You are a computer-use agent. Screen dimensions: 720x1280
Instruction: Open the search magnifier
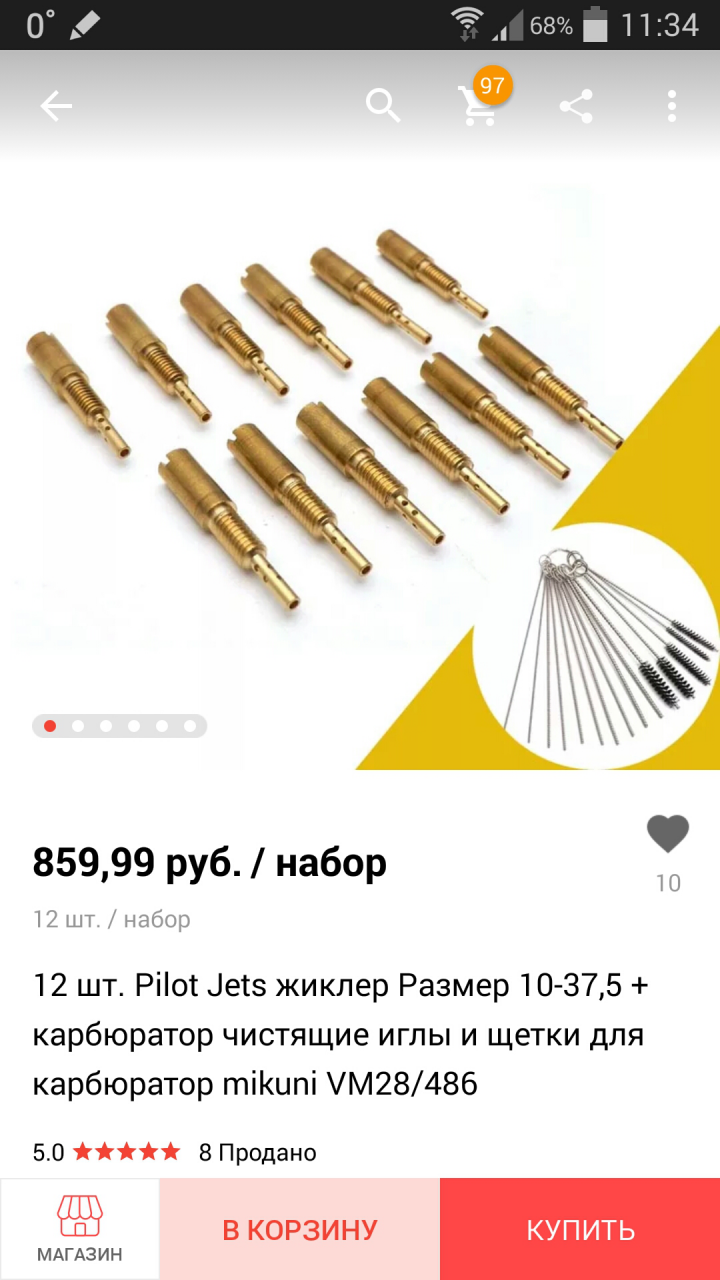click(383, 105)
